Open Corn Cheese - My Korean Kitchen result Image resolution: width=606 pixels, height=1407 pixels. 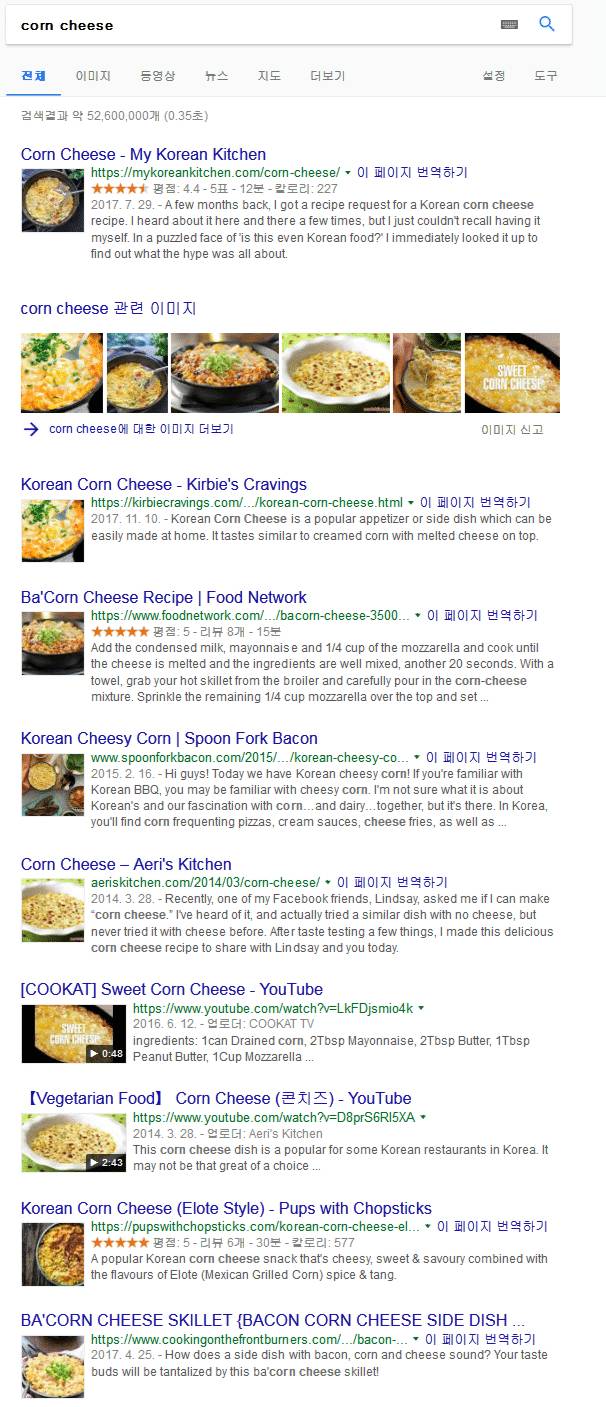[x=143, y=154]
